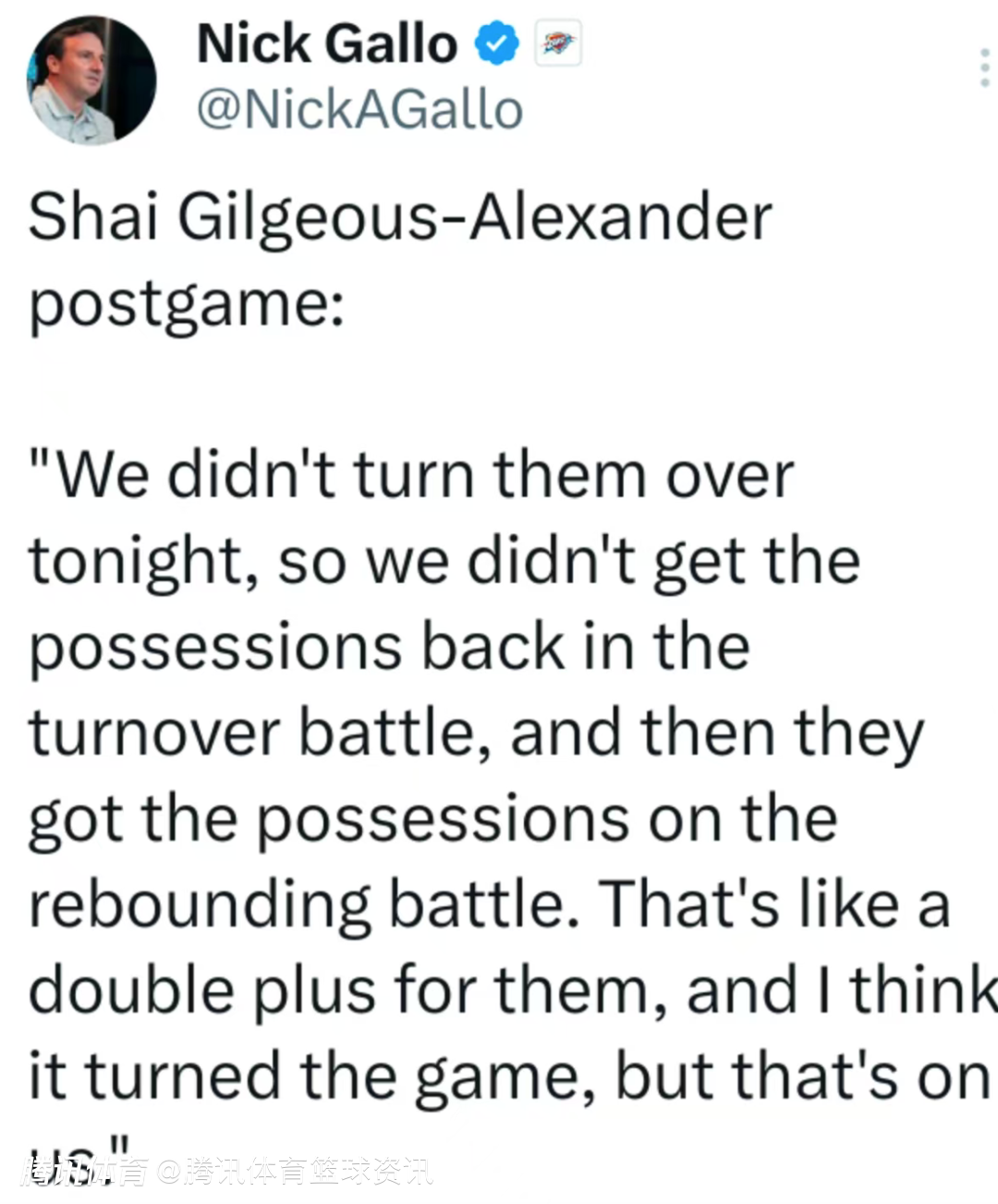998x1204 pixels.
Task: Open Nick Gallo's profile picture
Action: tap(90, 79)
